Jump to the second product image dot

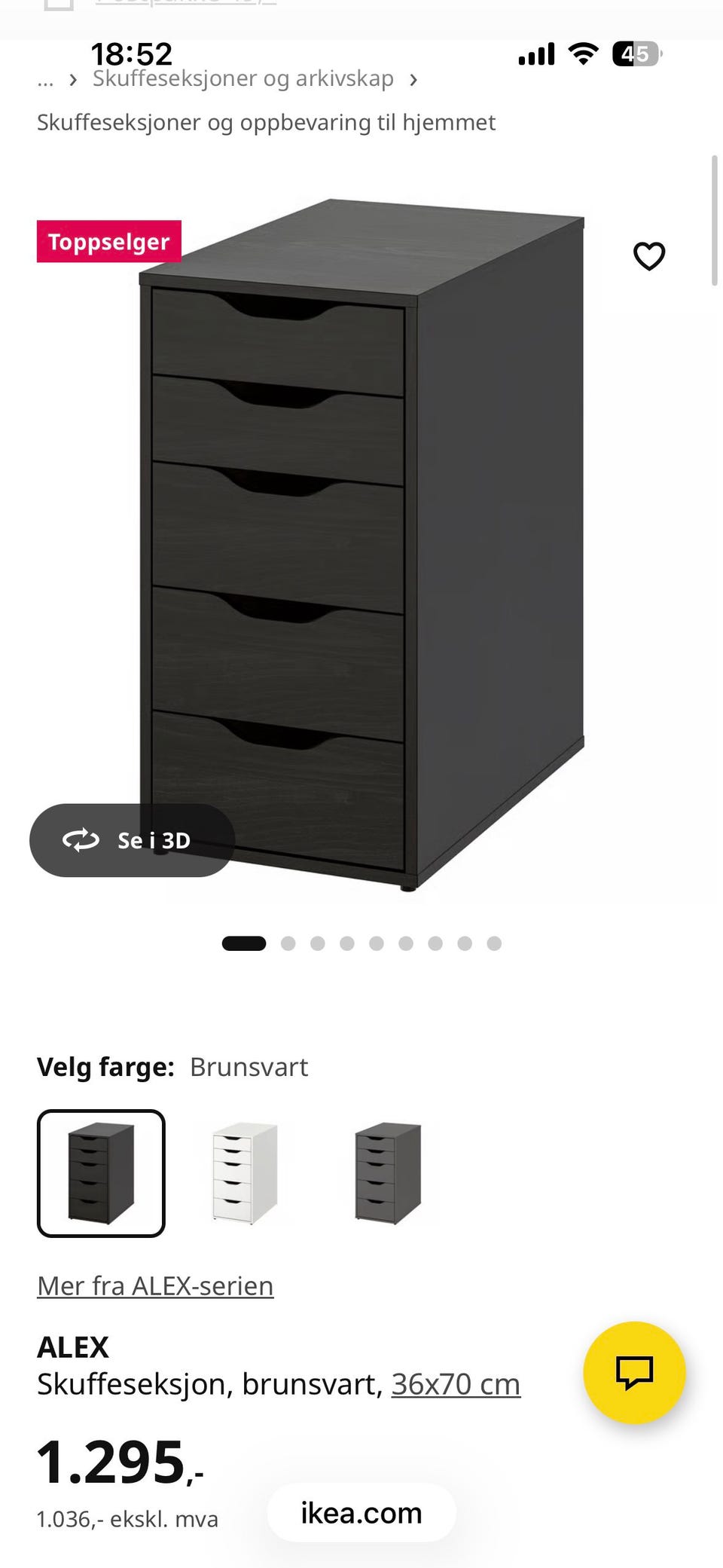[288, 943]
